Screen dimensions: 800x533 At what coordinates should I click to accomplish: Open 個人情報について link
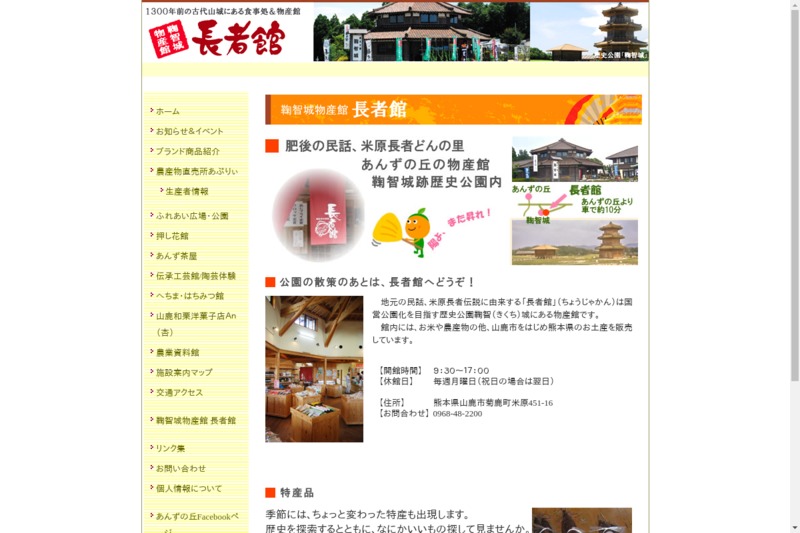click(x=188, y=488)
